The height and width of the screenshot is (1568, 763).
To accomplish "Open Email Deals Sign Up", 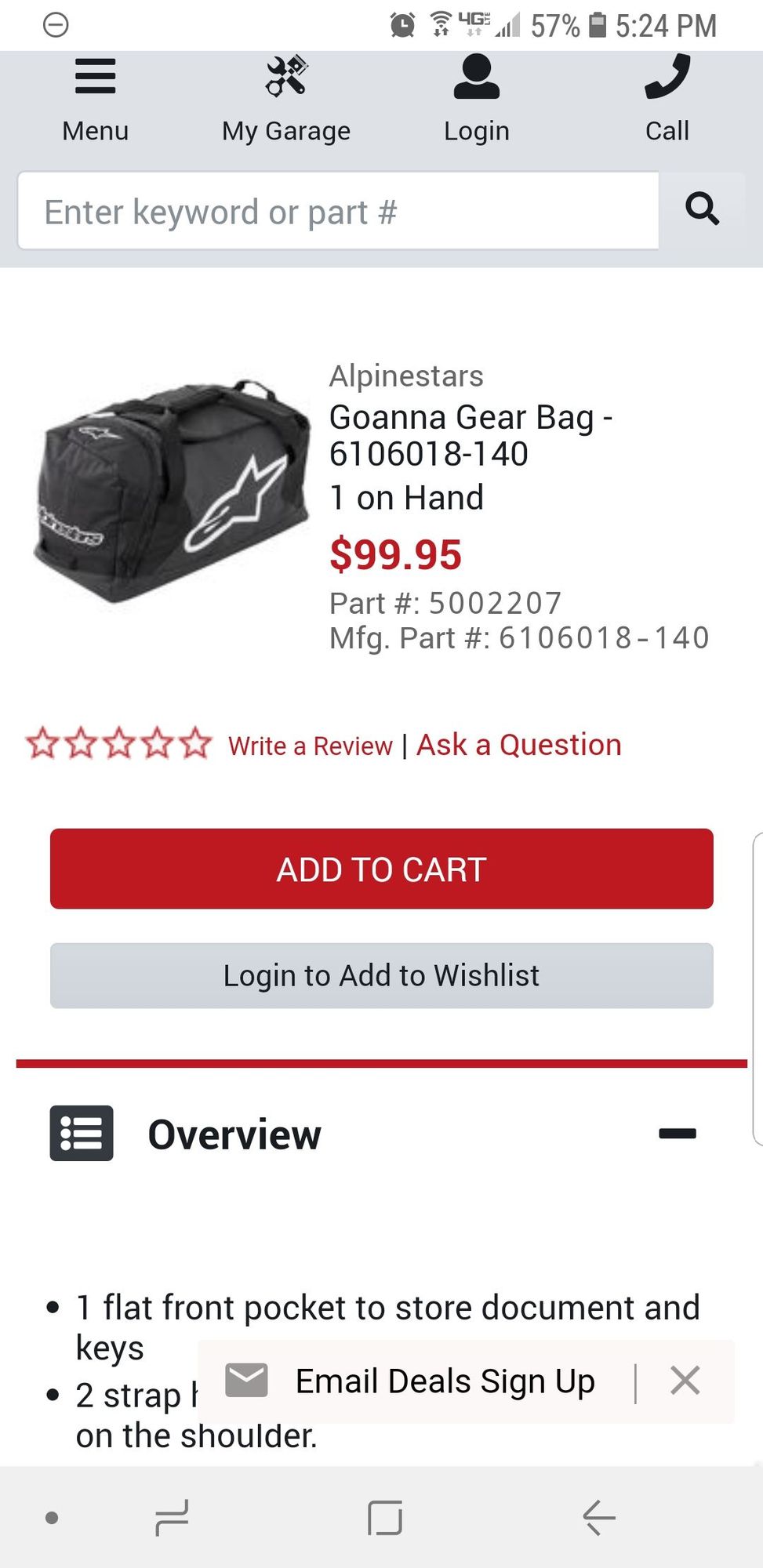I will click(444, 1381).
